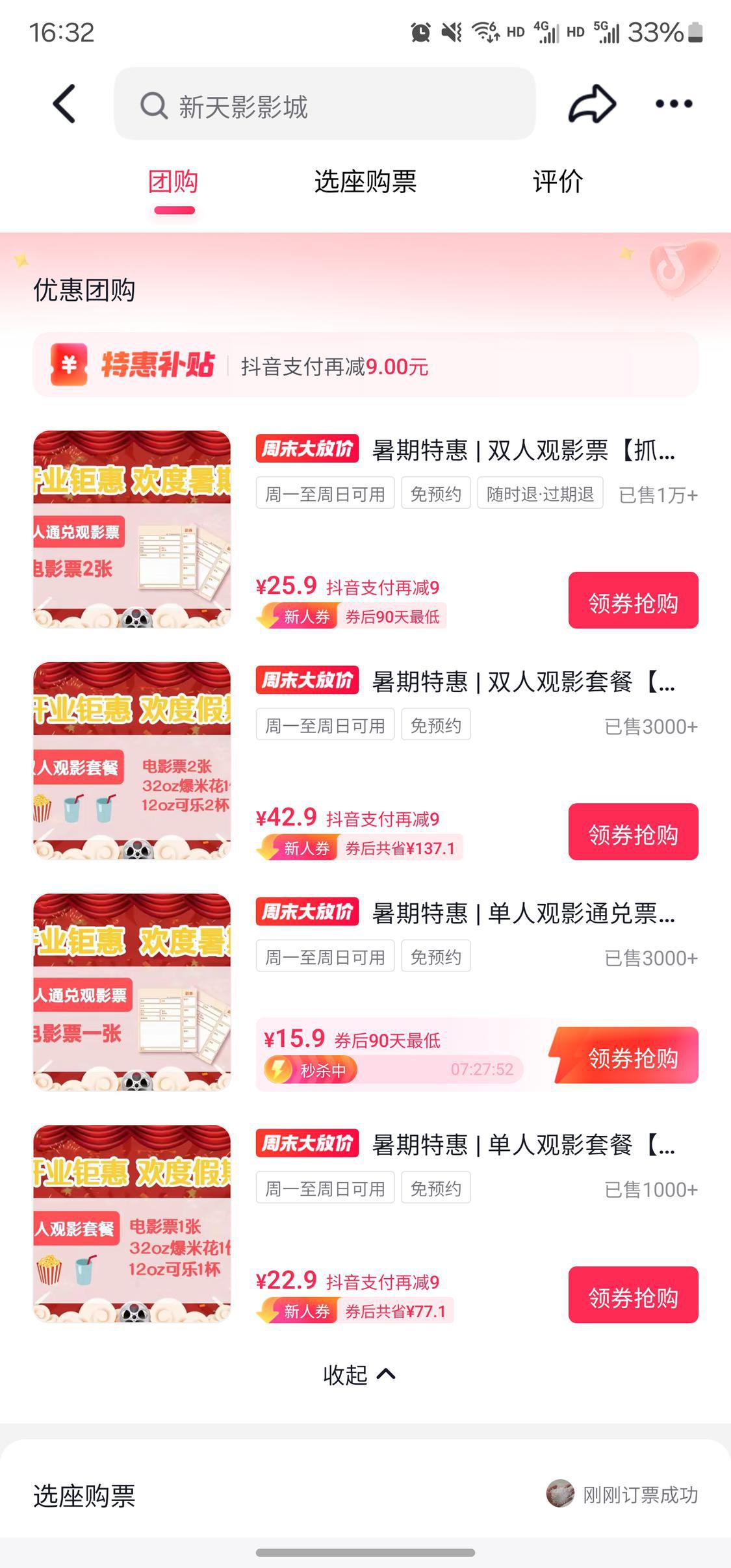Tap 领券抢购 for the ¥22.9 deal

(x=633, y=1295)
